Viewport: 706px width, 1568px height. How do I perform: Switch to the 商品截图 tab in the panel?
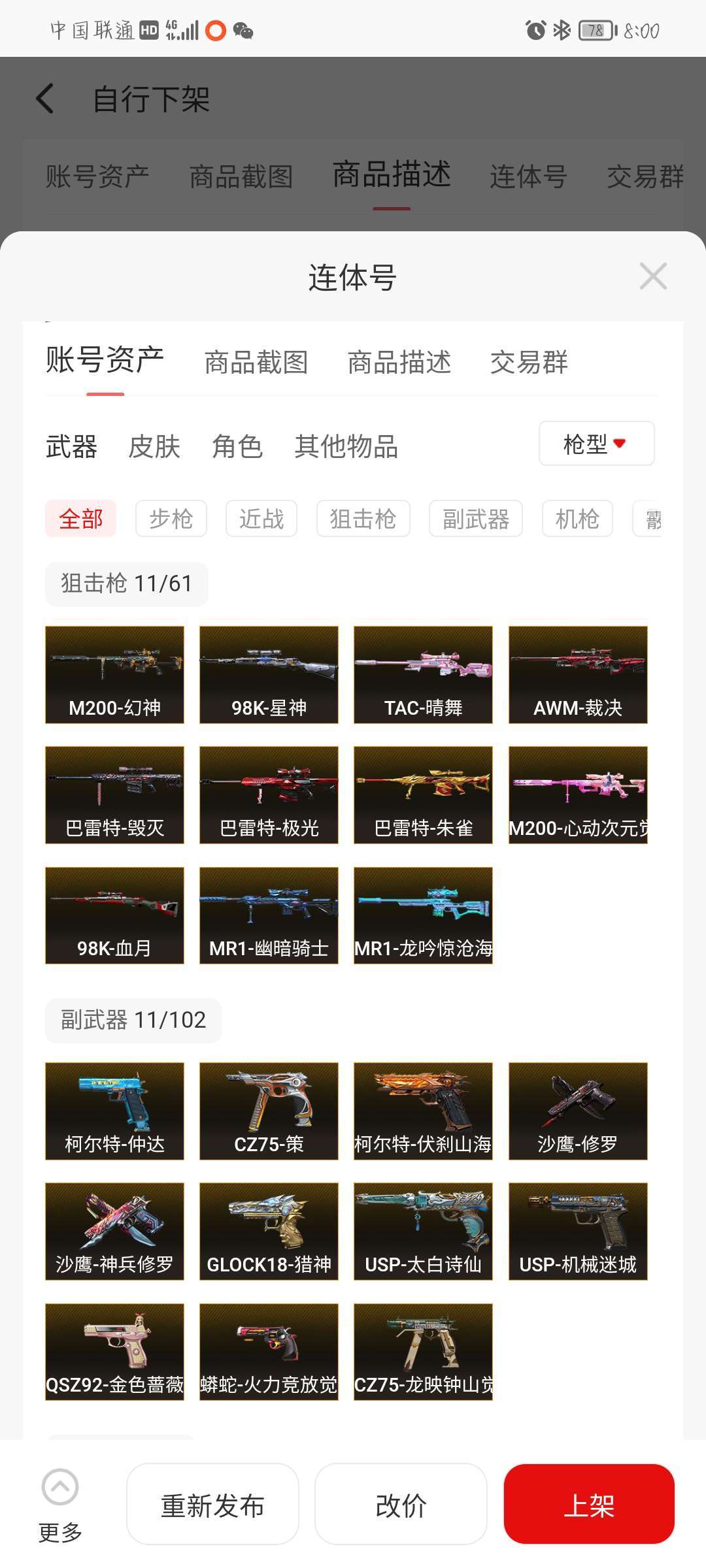[256, 362]
